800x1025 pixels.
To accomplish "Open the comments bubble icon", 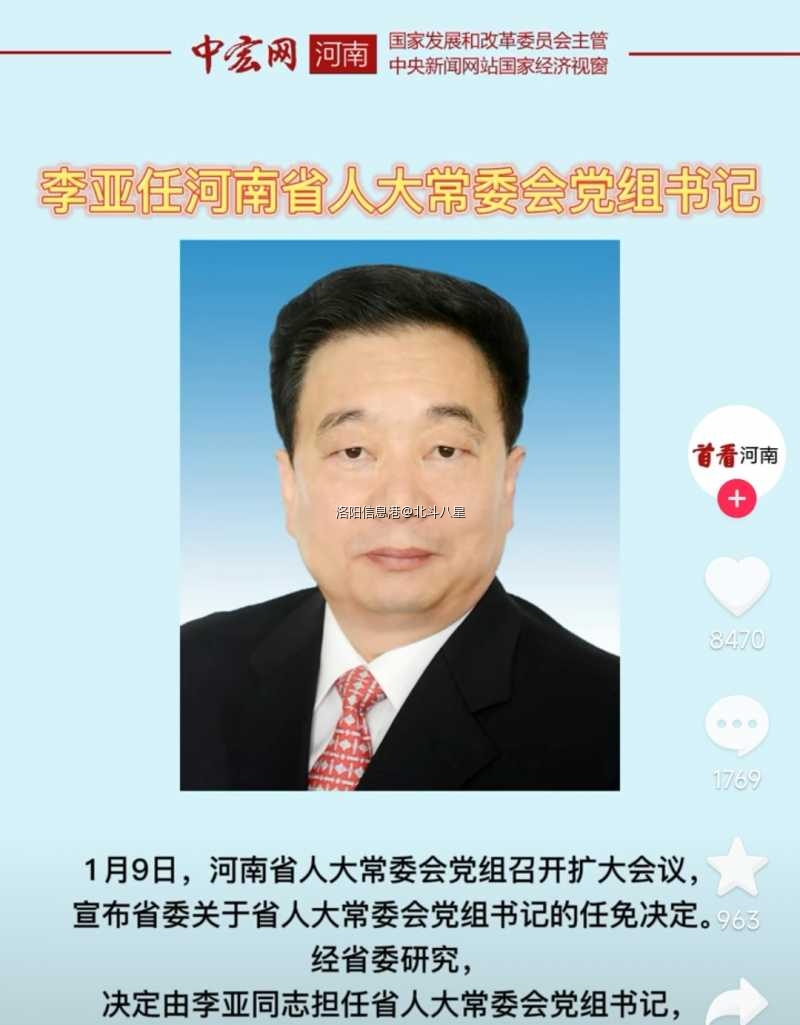I will 737,725.
